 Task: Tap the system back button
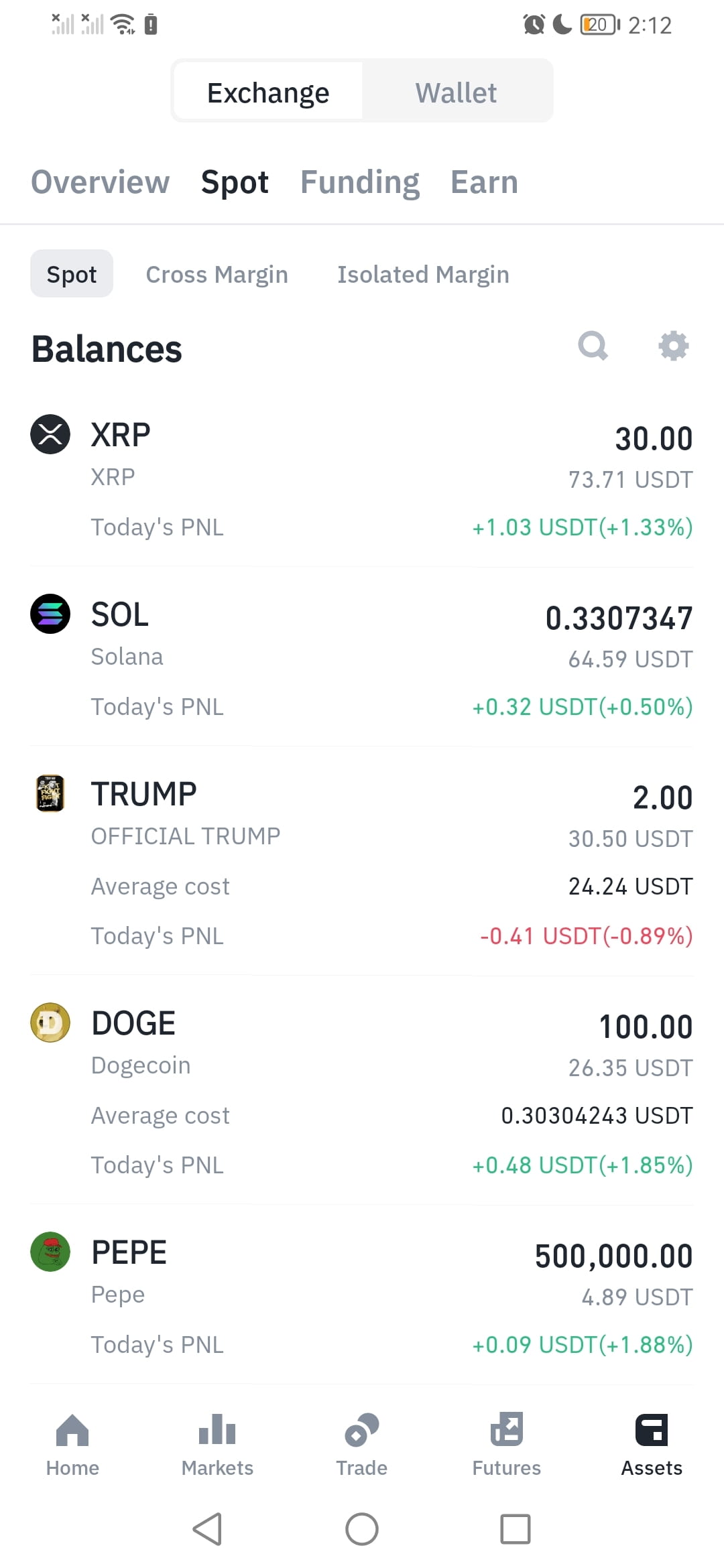tap(208, 1529)
